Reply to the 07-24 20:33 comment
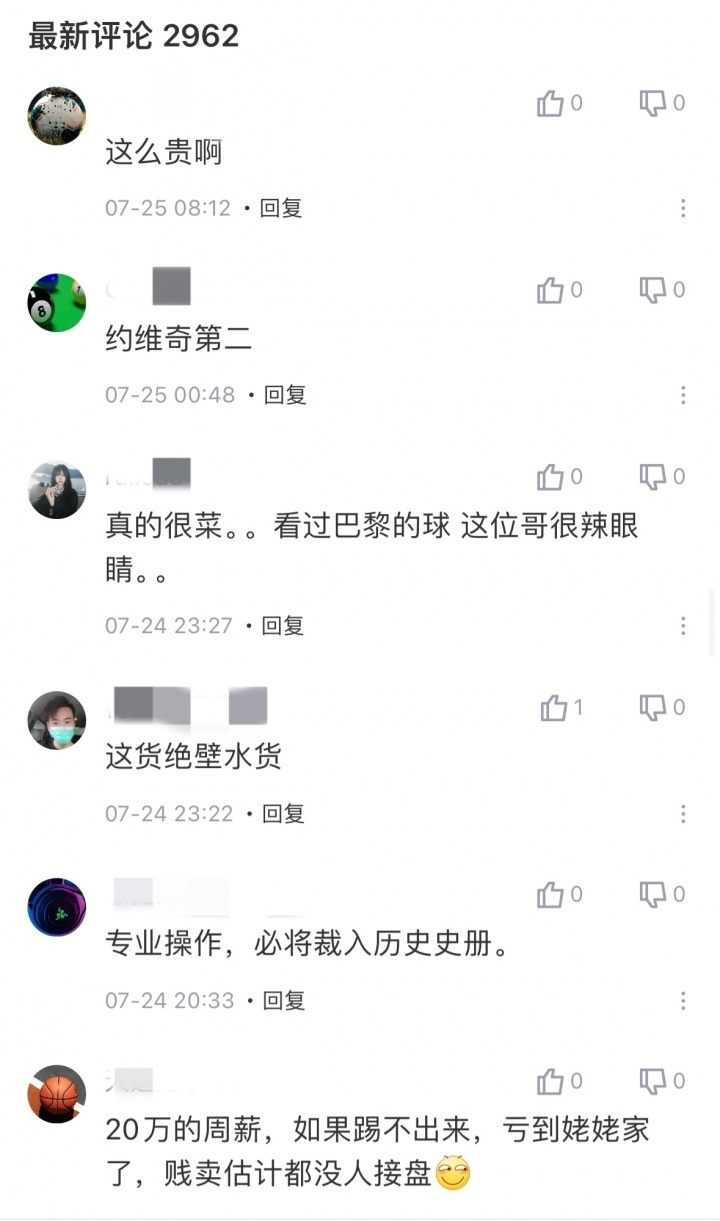This screenshot has height=1221, width=720. click(284, 1000)
